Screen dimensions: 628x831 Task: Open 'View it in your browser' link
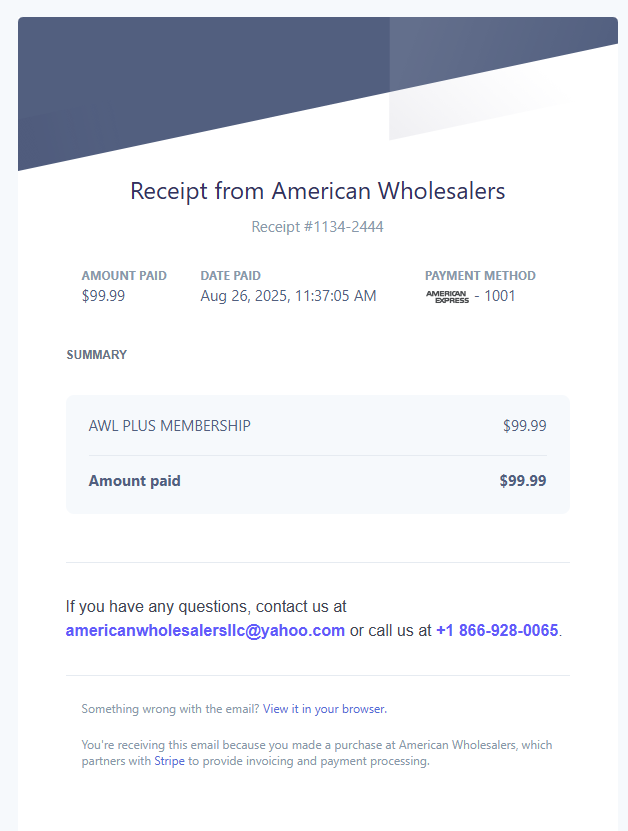point(323,709)
